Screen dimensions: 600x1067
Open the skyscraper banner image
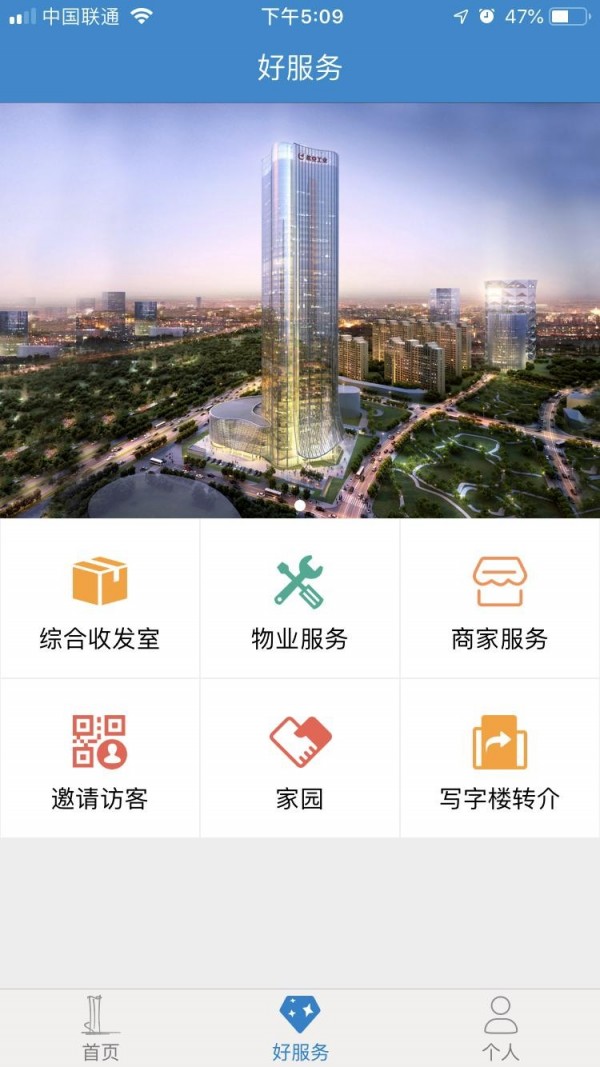300,310
